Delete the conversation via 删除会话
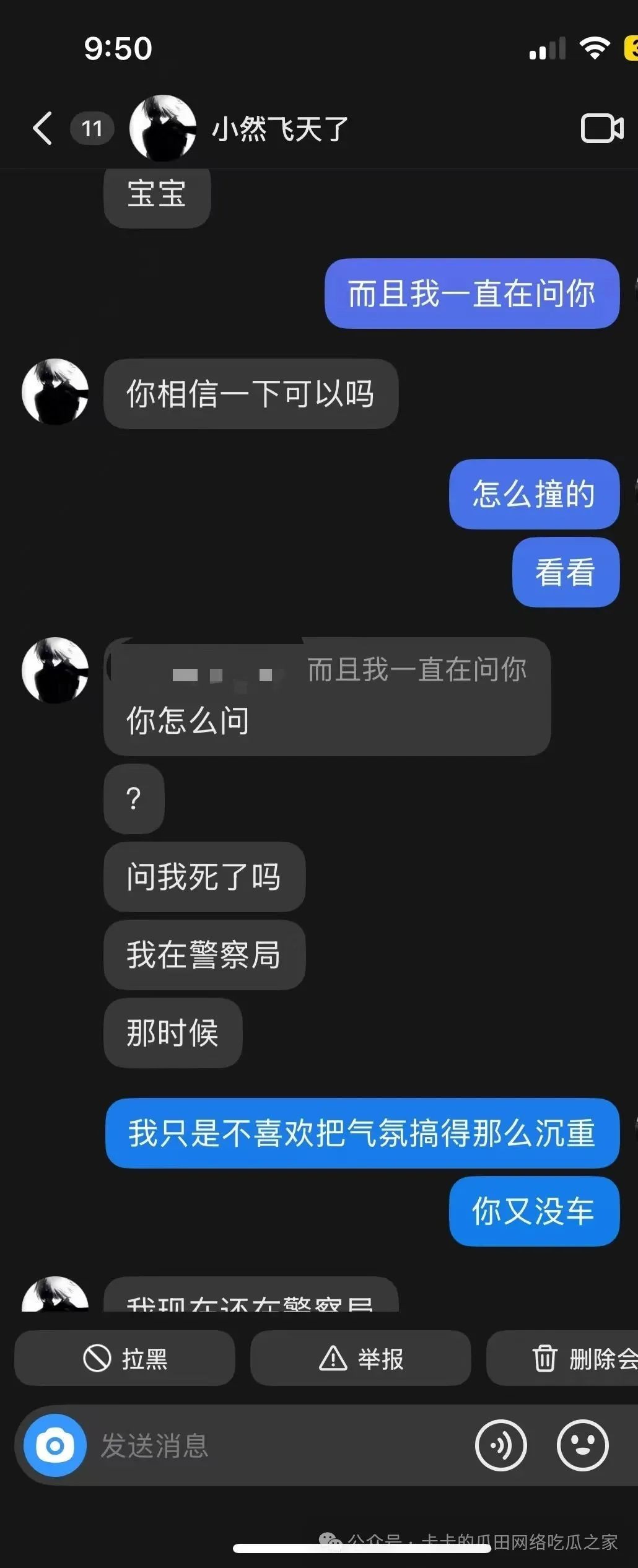Image resolution: width=638 pixels, height=1568 pixels. click(582, 1359)
